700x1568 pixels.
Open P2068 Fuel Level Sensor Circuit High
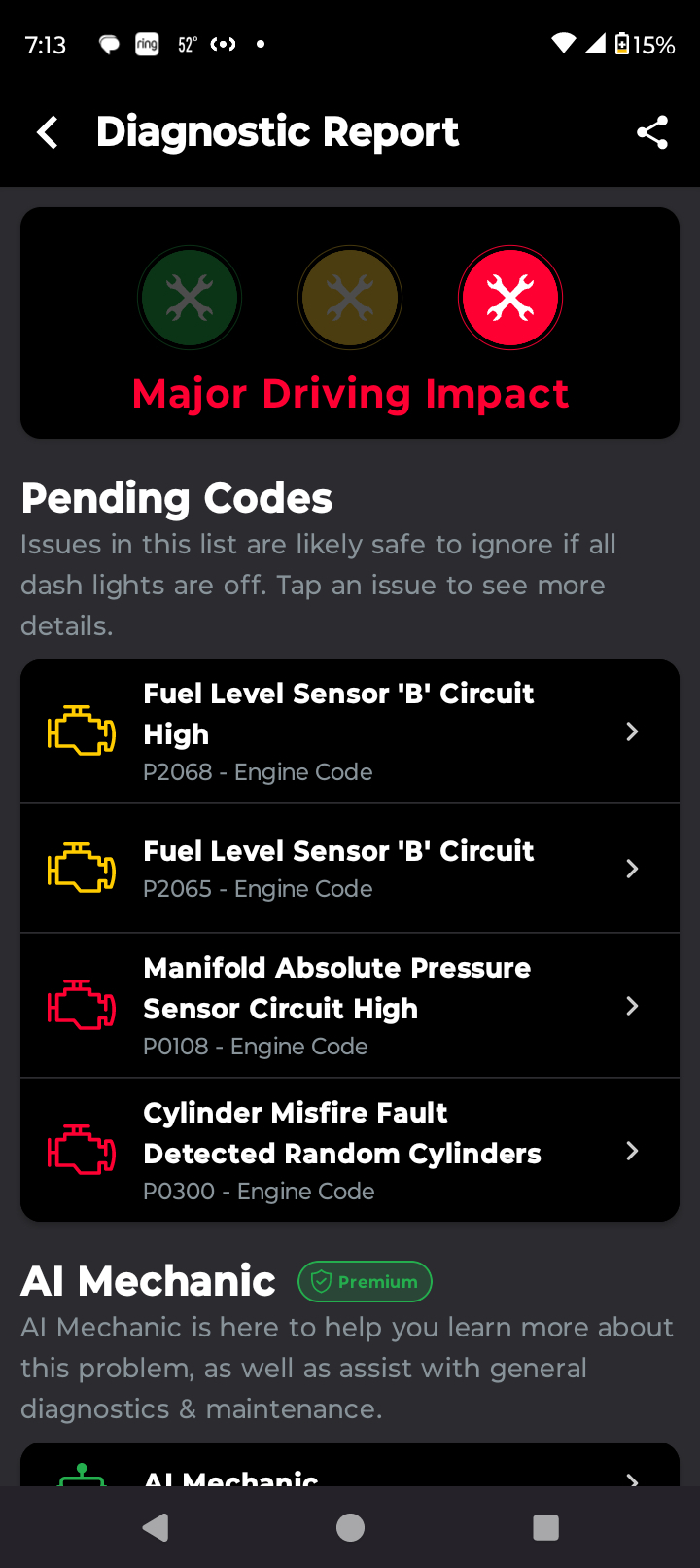coord(350,731)
